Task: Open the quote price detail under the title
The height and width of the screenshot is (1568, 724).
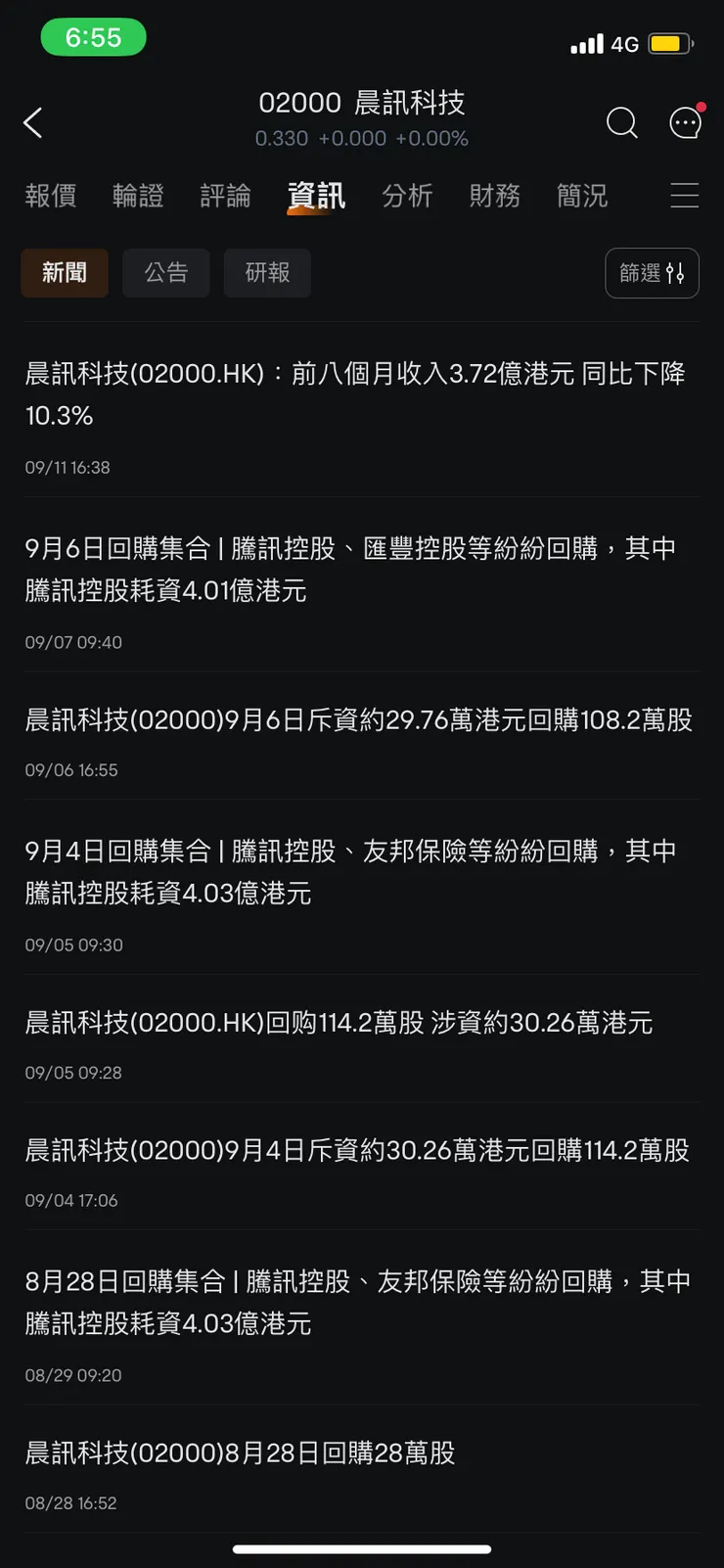Action: (362, 138)
